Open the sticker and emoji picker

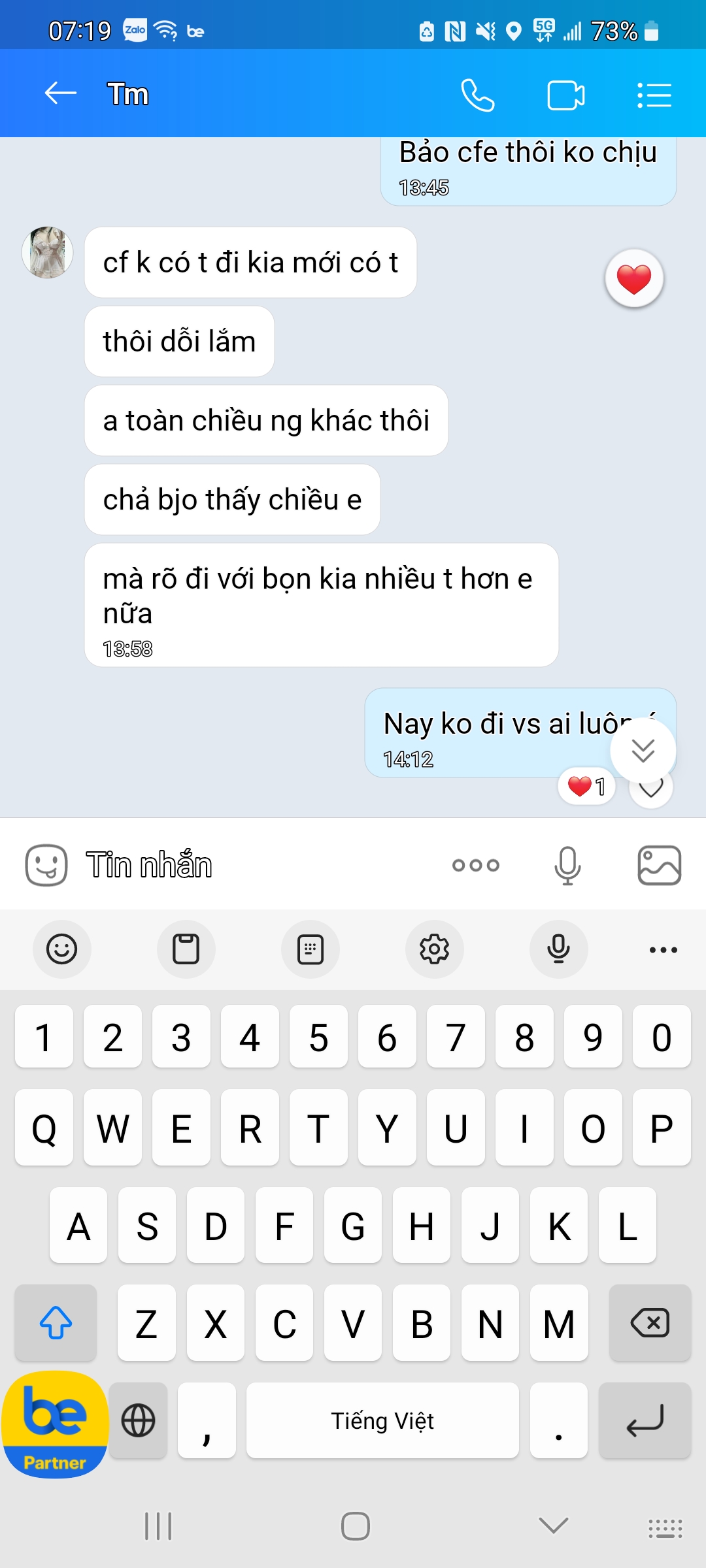[46, 865]
